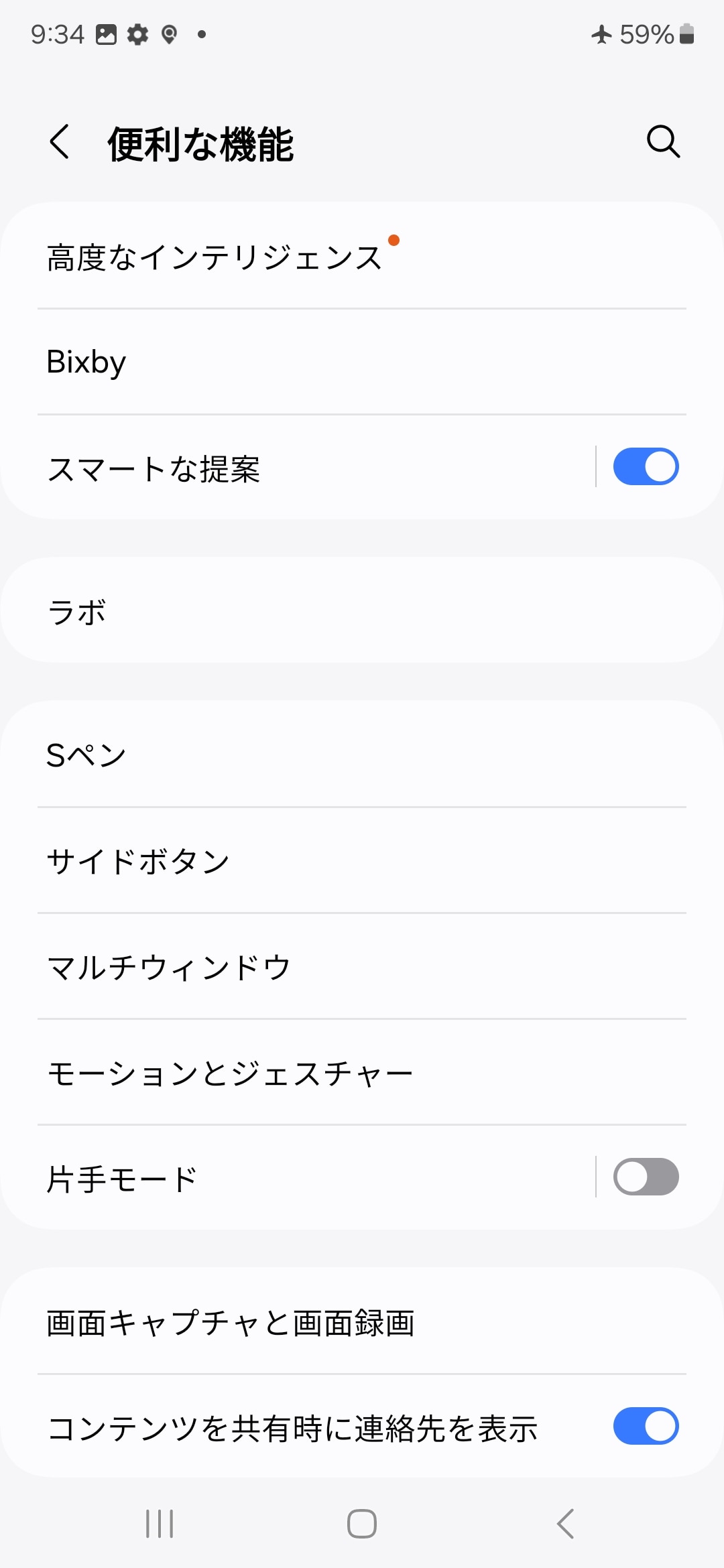
Task: Open Bixby settings
Action: [86, 362]
